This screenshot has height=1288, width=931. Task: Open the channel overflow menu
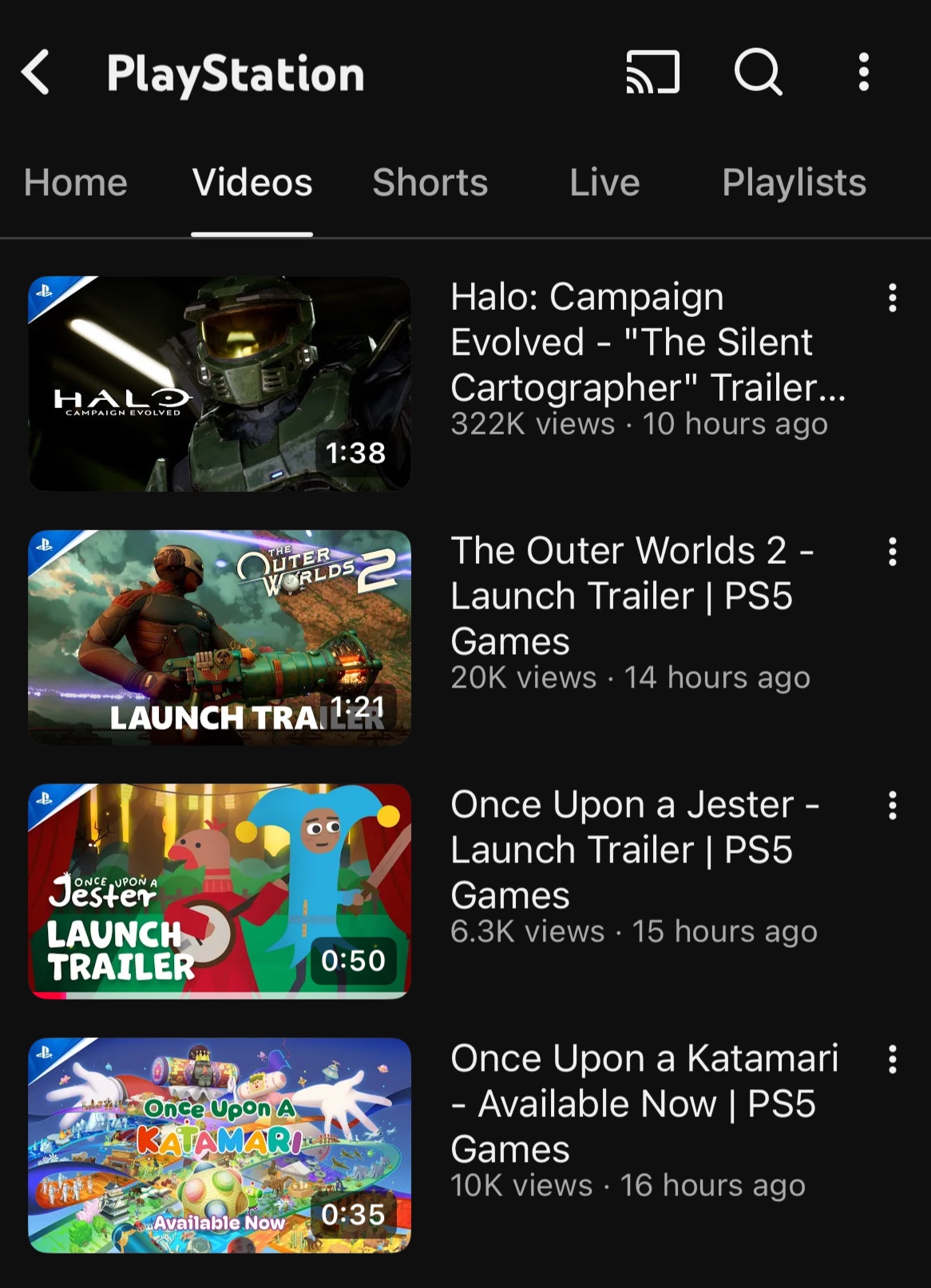tap(863, 73)
